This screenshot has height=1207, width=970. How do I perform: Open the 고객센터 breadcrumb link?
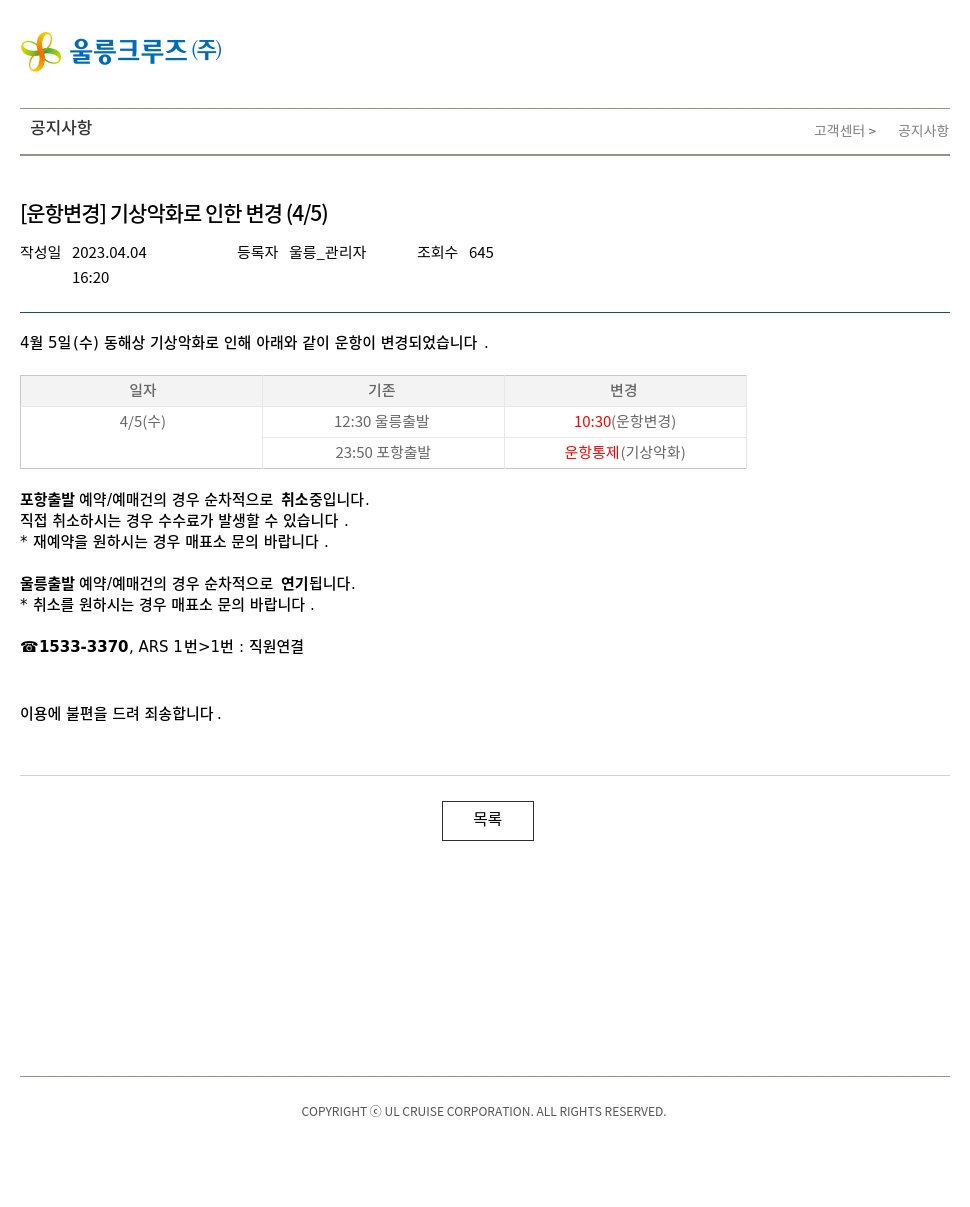click(x=838, y=131)
